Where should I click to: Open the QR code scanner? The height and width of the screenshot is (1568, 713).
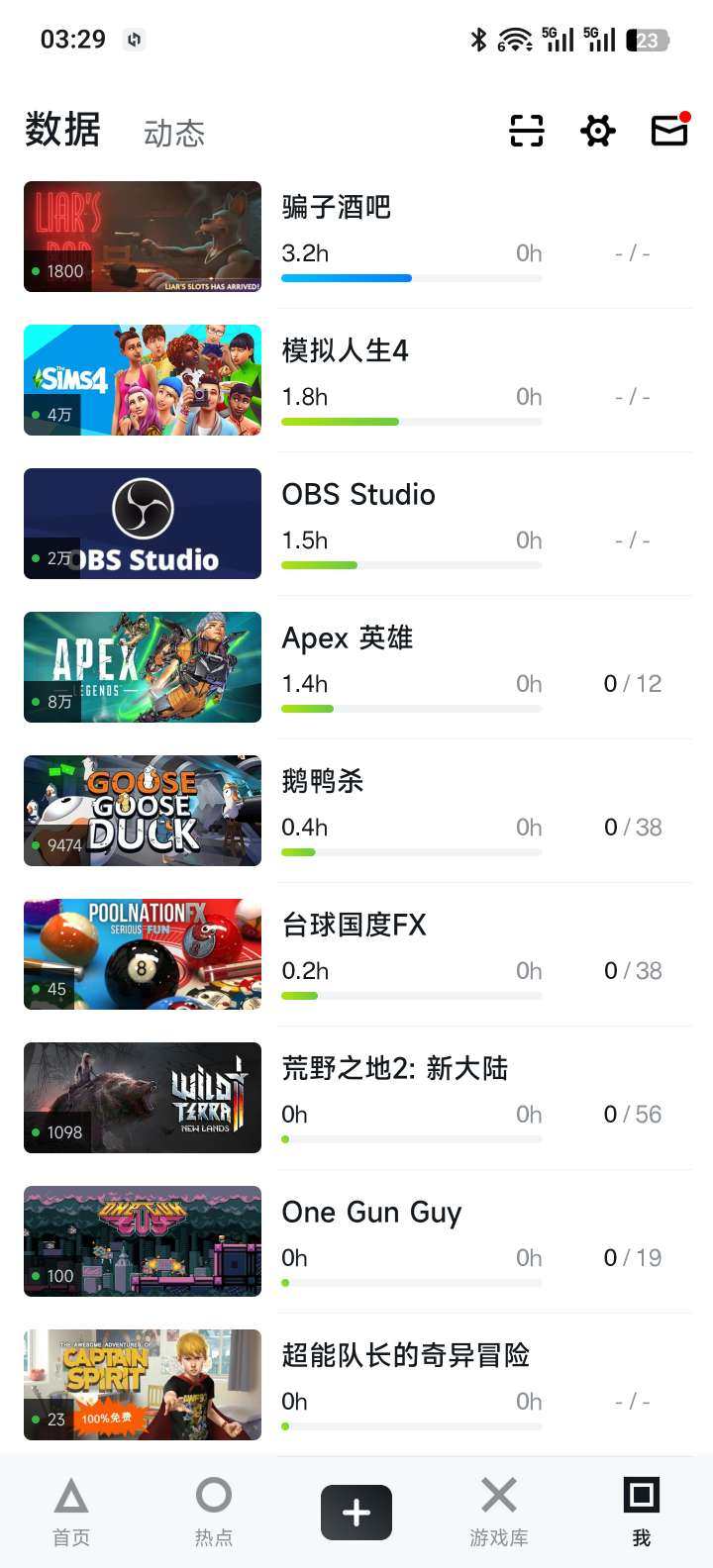click(526, 131)
